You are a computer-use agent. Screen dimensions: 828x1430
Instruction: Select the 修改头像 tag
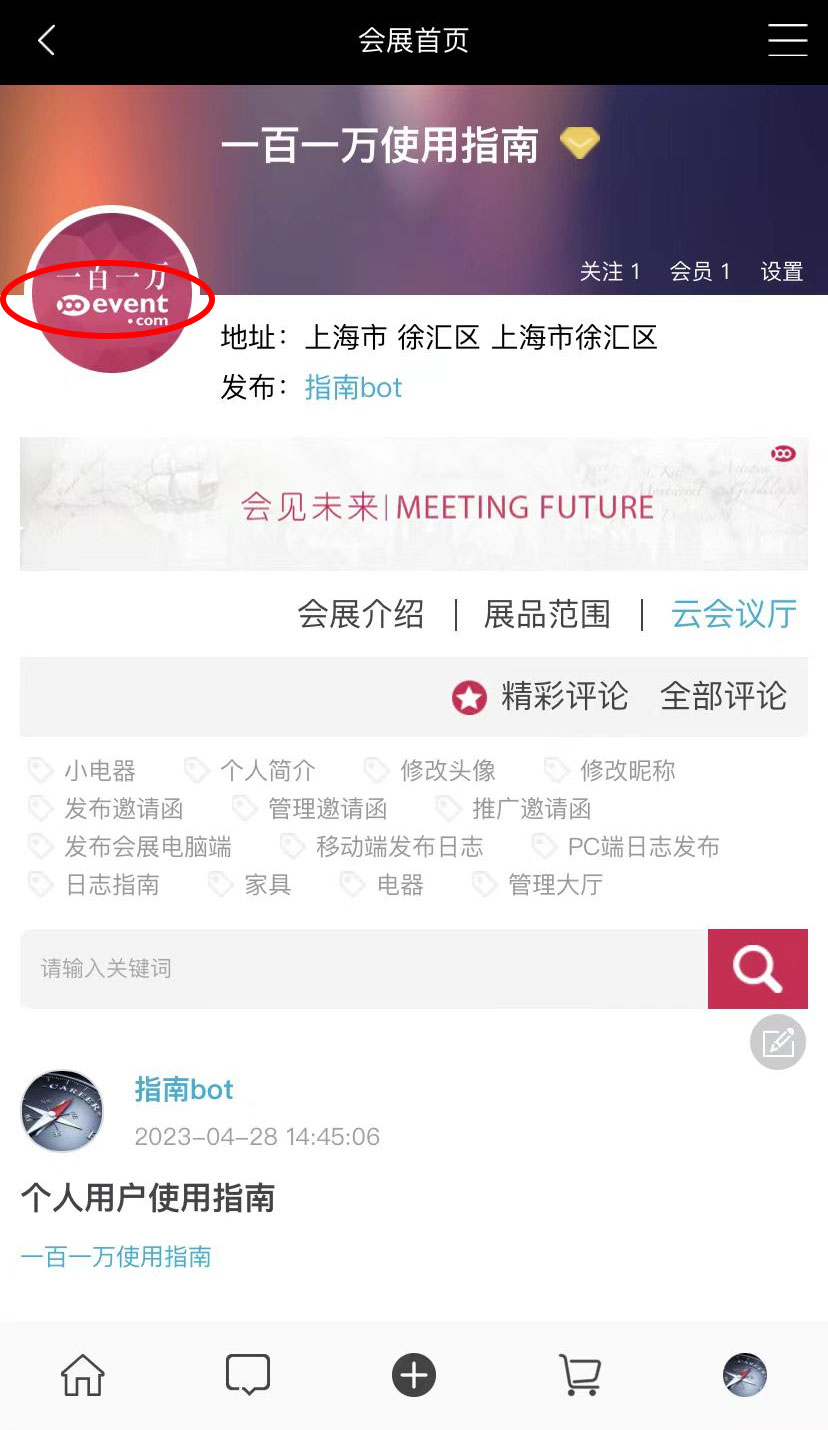pyautogui.click(x=447, y=771)
